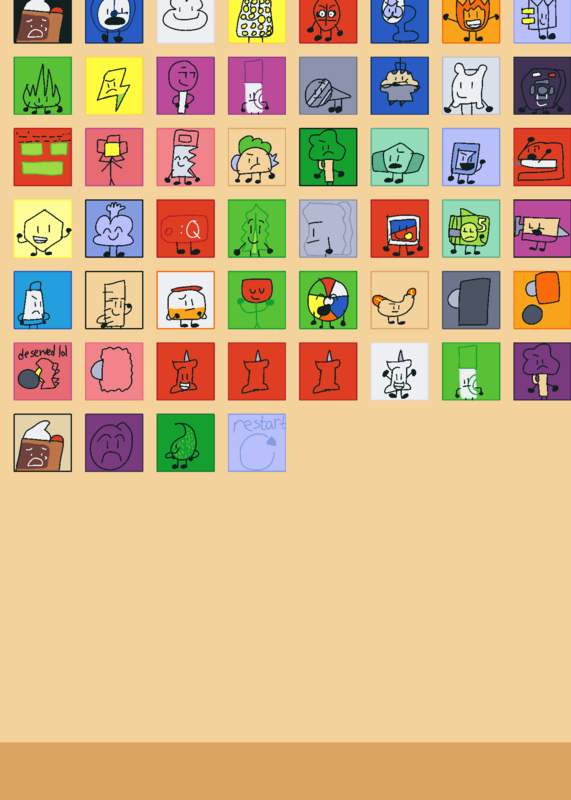The height and width of the screenshot is (800, 571).
Task: Choose the green banknote with a 5
Action: click(471, 228)
